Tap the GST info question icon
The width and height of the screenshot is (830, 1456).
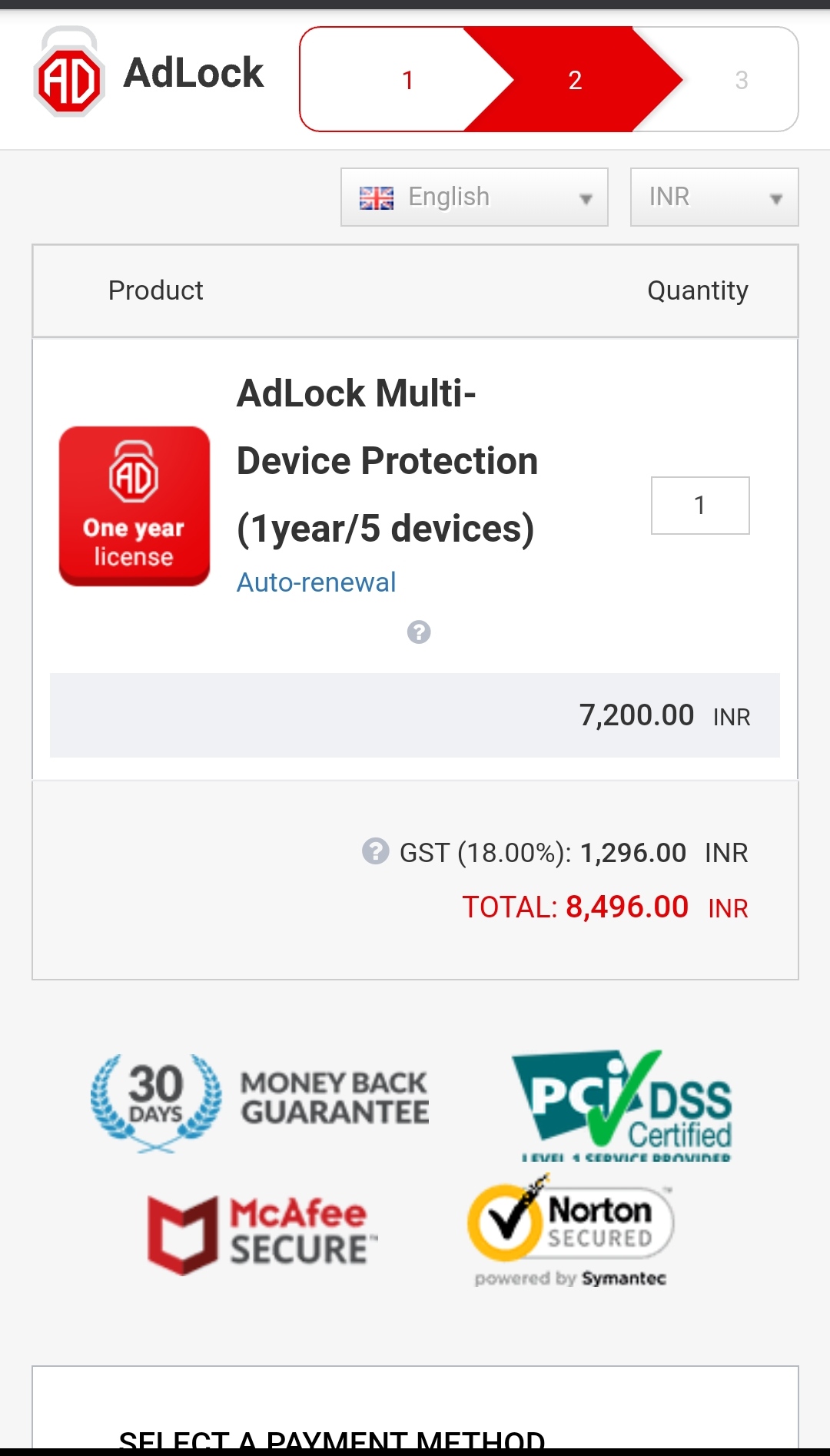375,851
